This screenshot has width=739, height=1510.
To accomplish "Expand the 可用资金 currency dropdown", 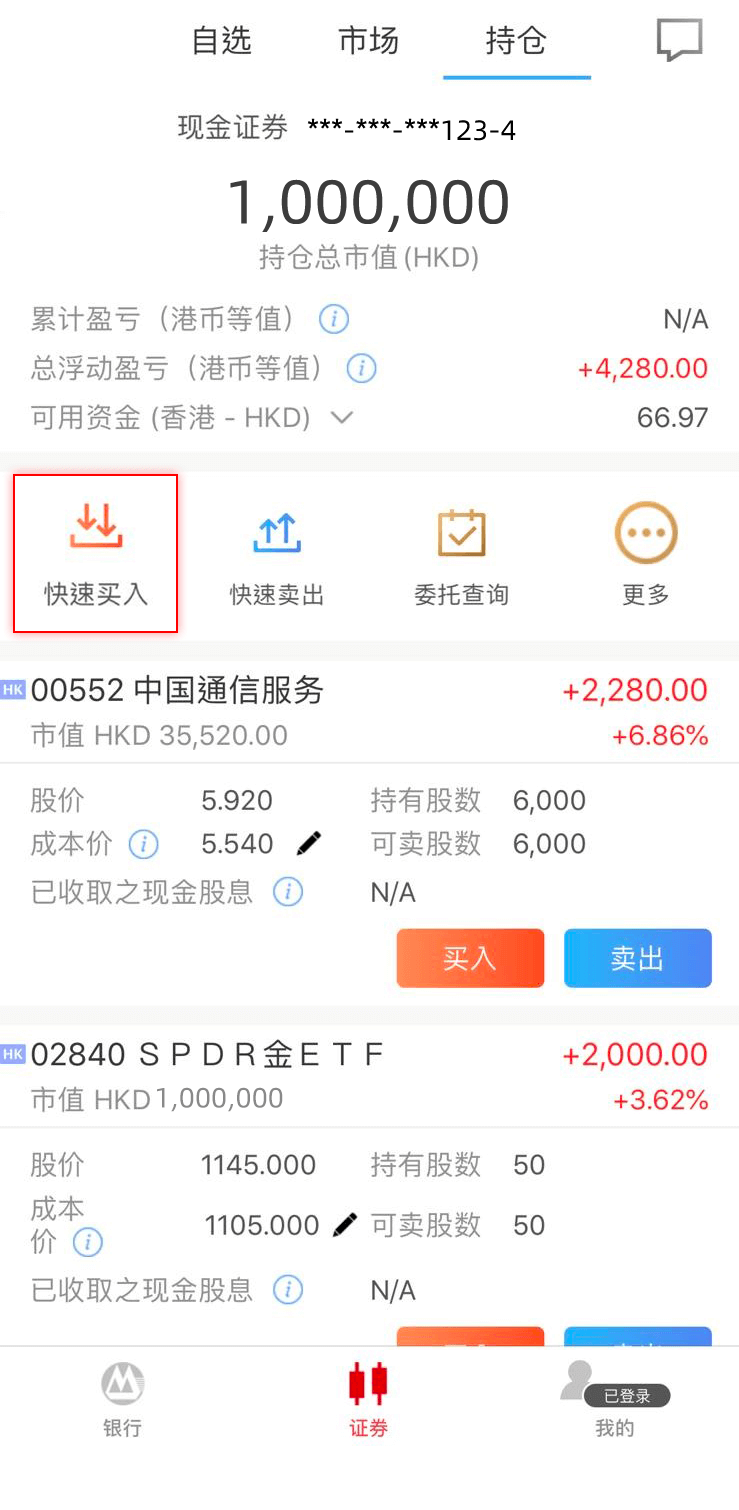I will pos(342,418).
